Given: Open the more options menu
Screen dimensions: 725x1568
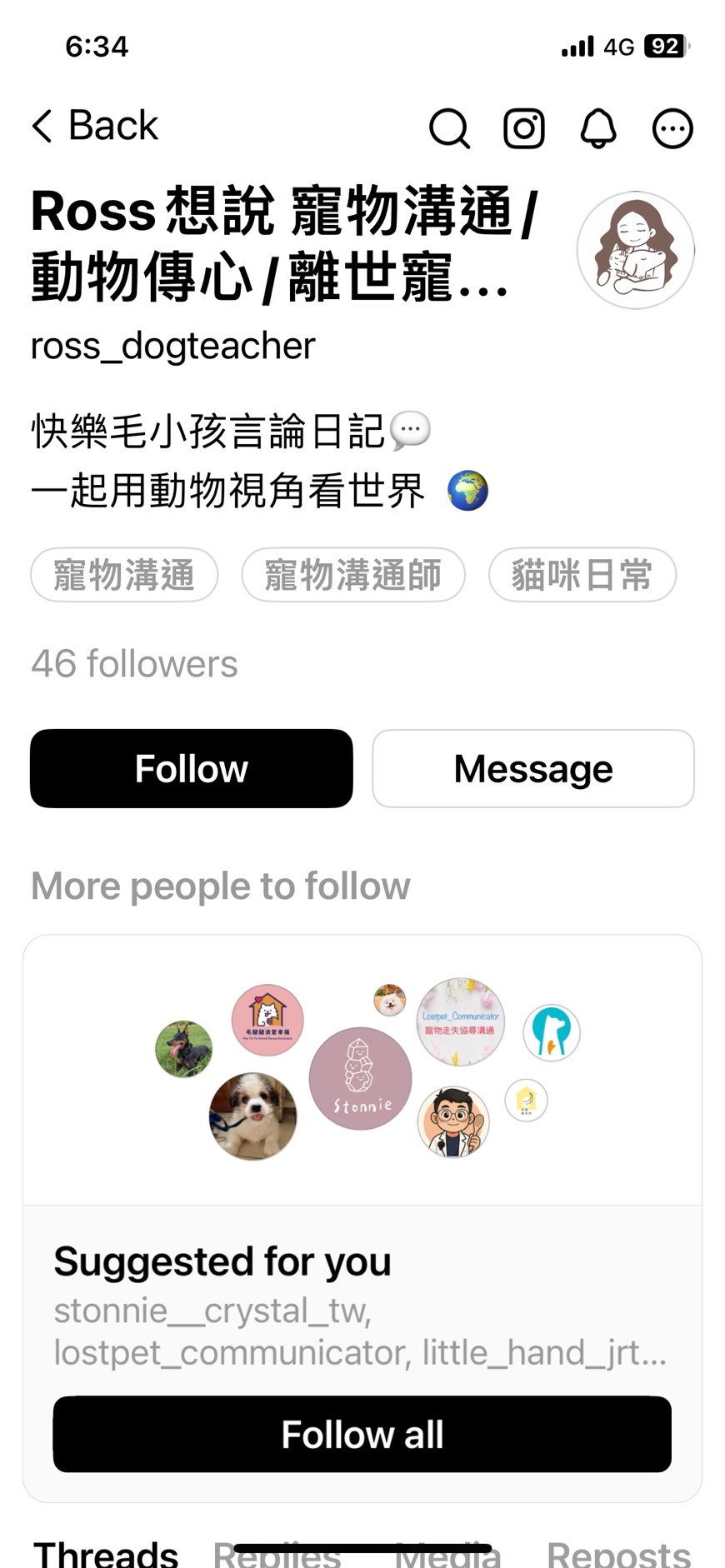Looking at the screenshot, I should [672, 128].
